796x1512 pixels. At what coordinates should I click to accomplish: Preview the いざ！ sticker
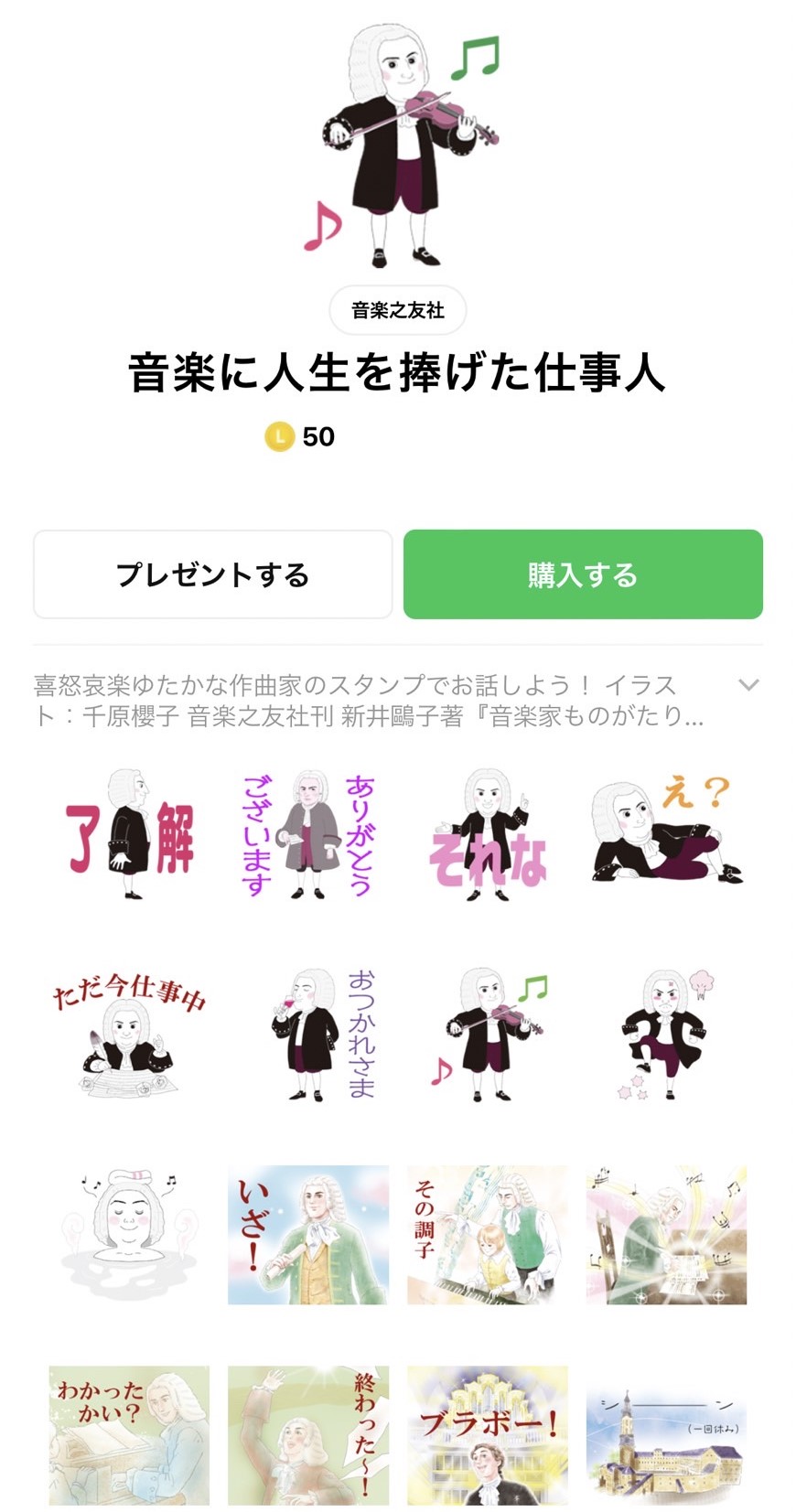tap(307, 1233)
